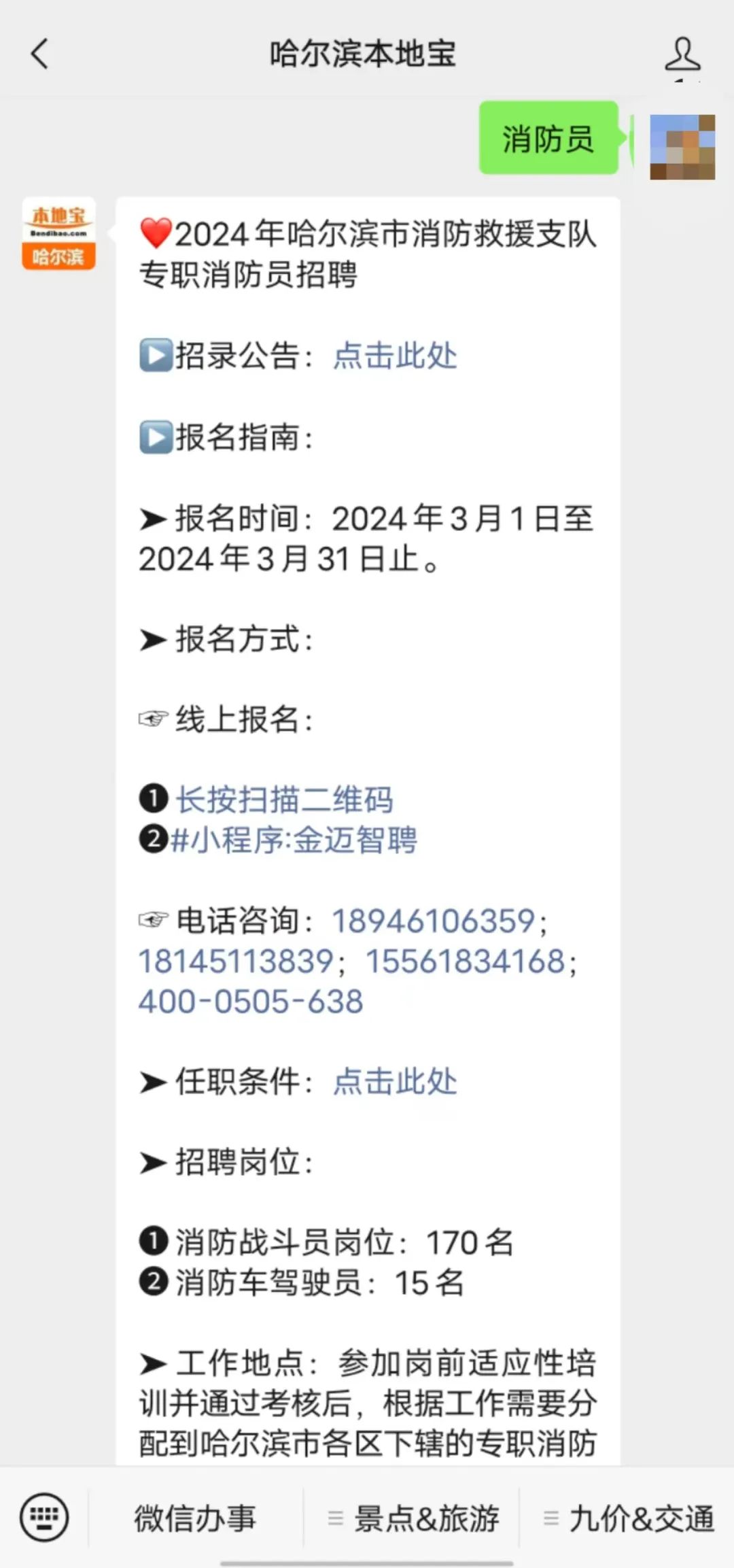Open 景点&旅游 menu
Screen dimensions: 734x1568
(412, 1518)
